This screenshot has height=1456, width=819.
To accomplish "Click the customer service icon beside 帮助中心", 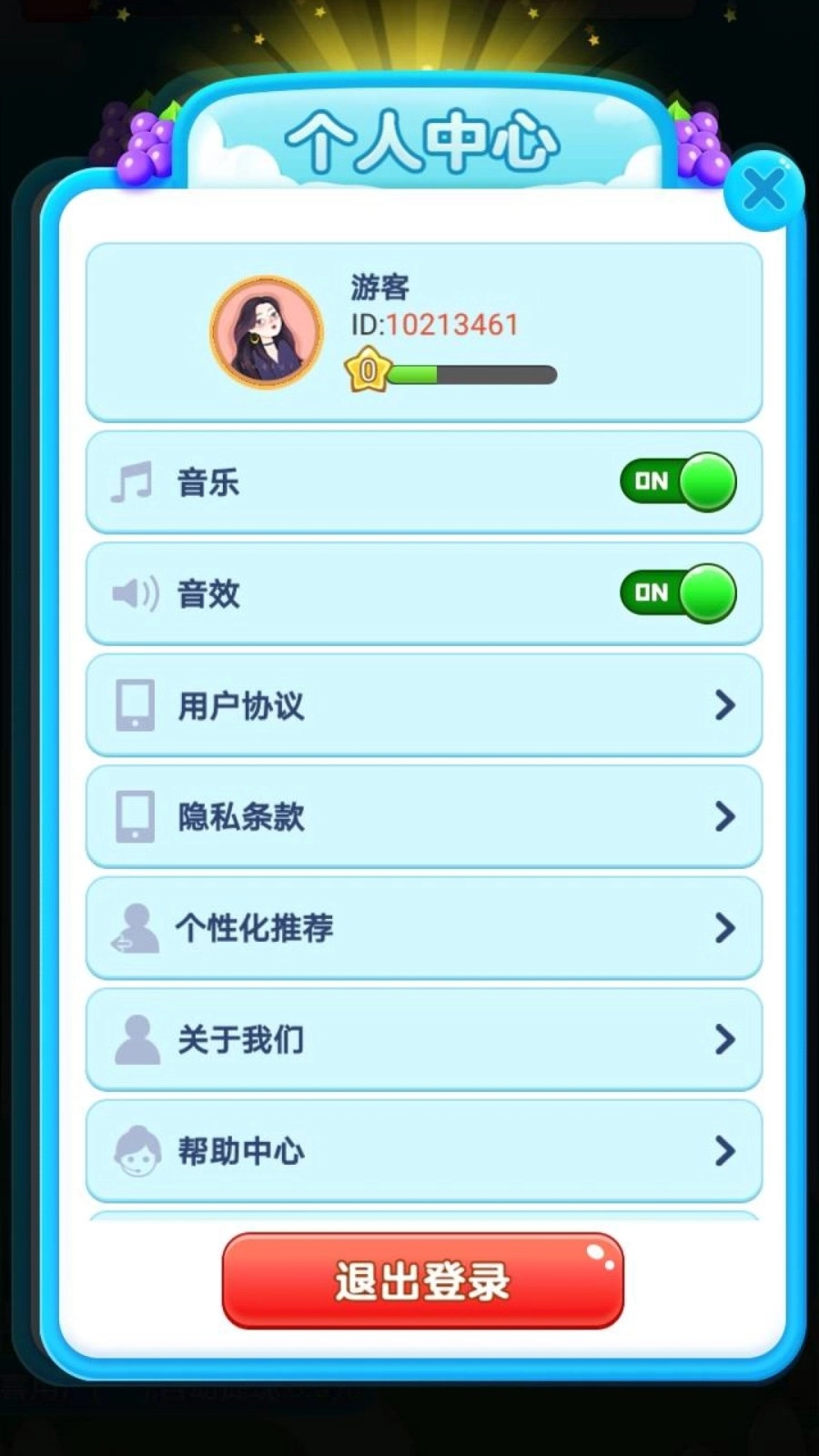I will (137, 1149).
